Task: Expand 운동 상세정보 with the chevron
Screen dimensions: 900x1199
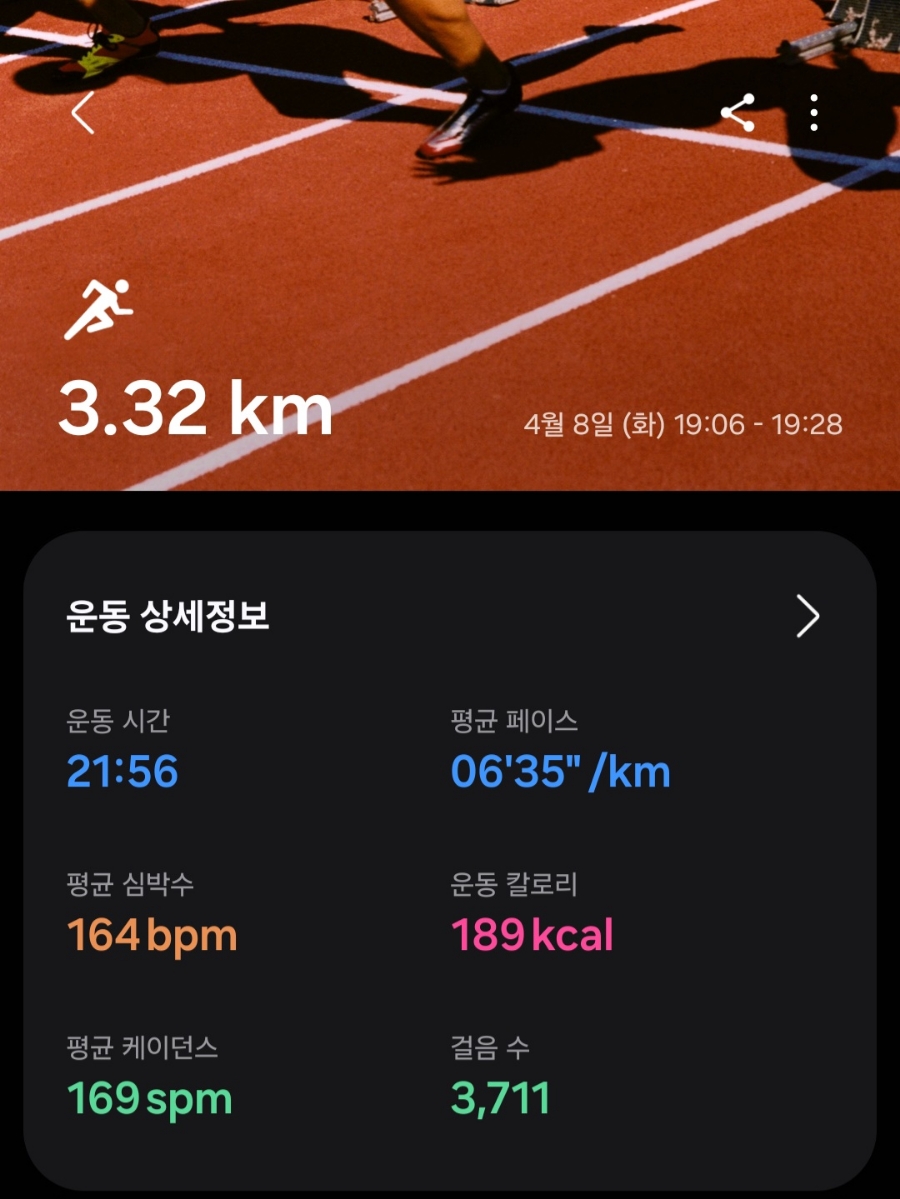Action: [807, 616]
